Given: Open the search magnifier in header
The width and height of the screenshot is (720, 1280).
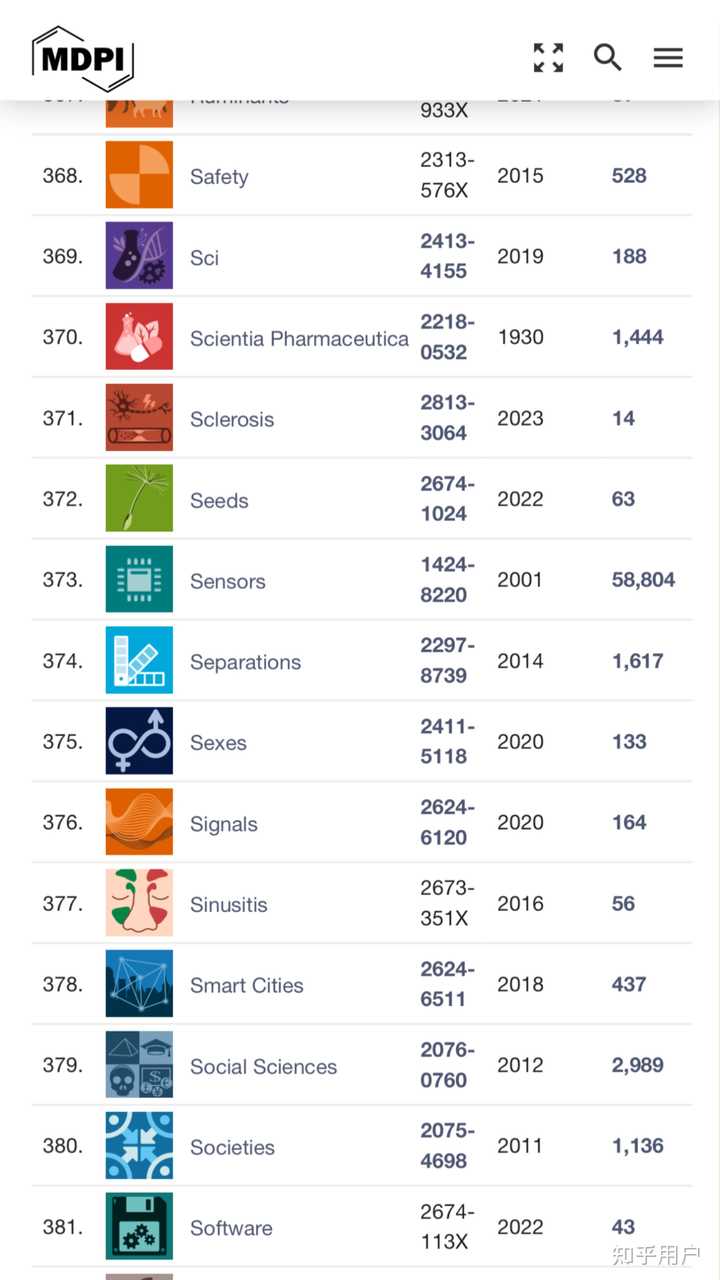Looking at the screenshot, I should click(x=607, y=58).
